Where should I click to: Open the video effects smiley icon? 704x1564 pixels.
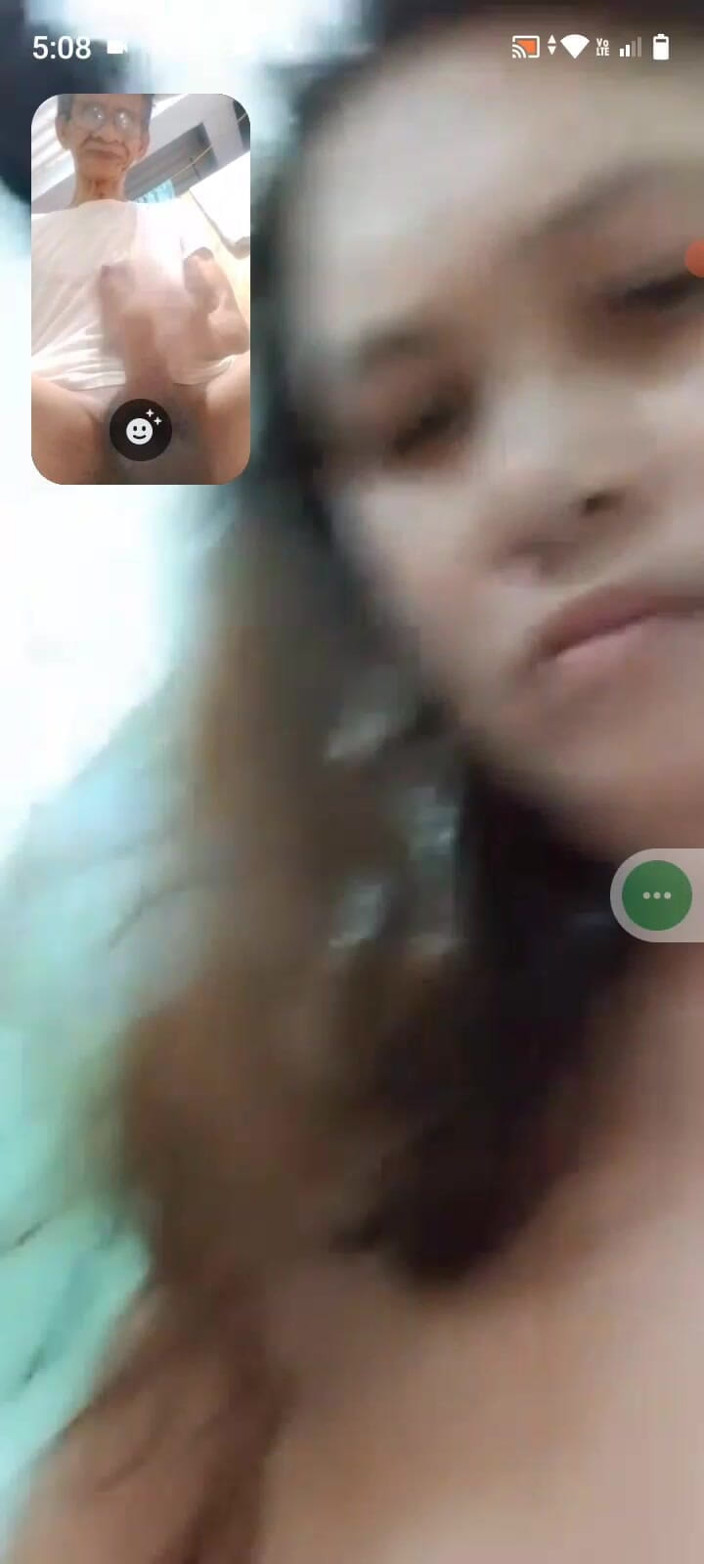click(x=141, y=430)
